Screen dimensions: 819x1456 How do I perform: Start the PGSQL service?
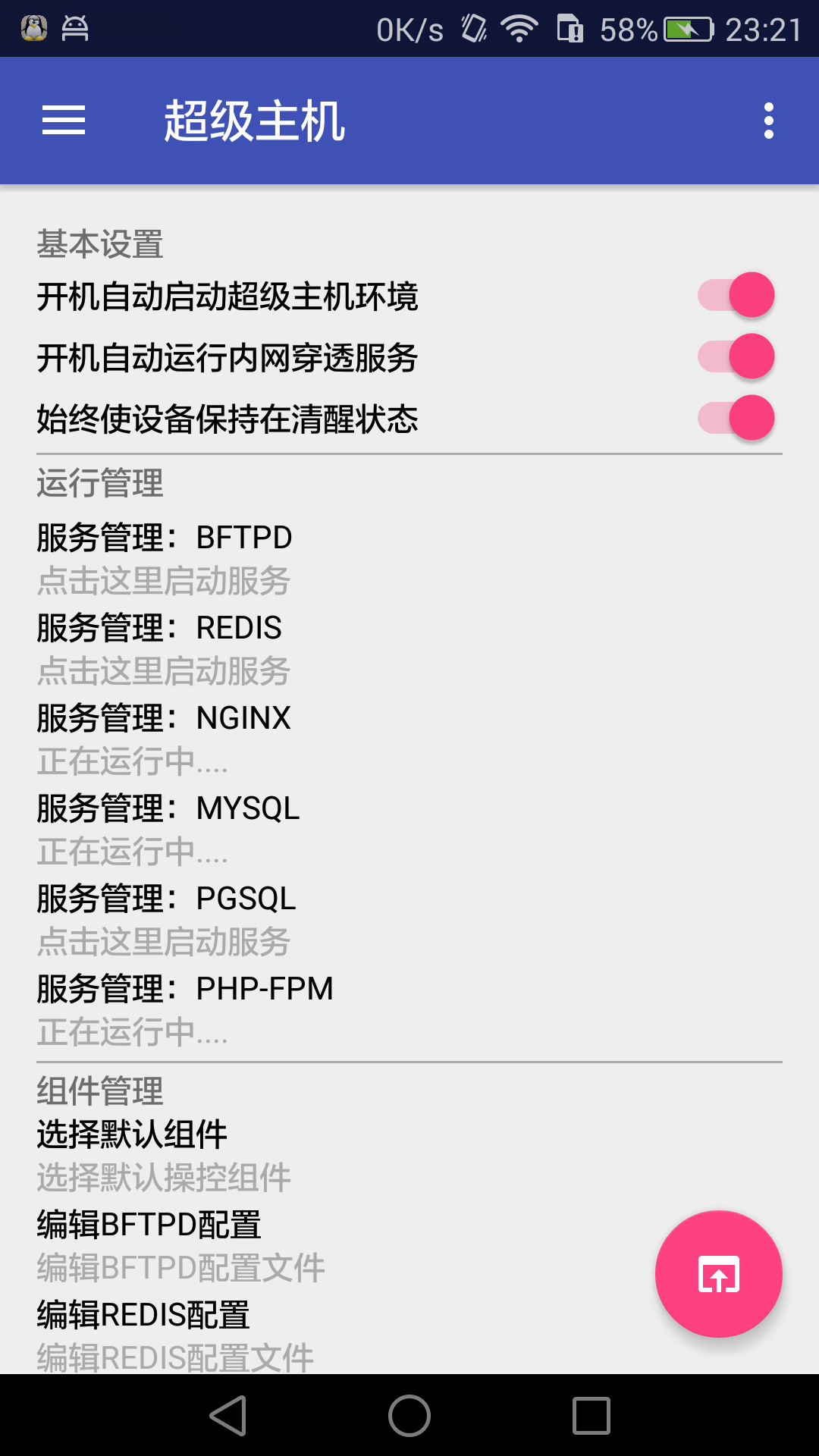pos(409,921)
